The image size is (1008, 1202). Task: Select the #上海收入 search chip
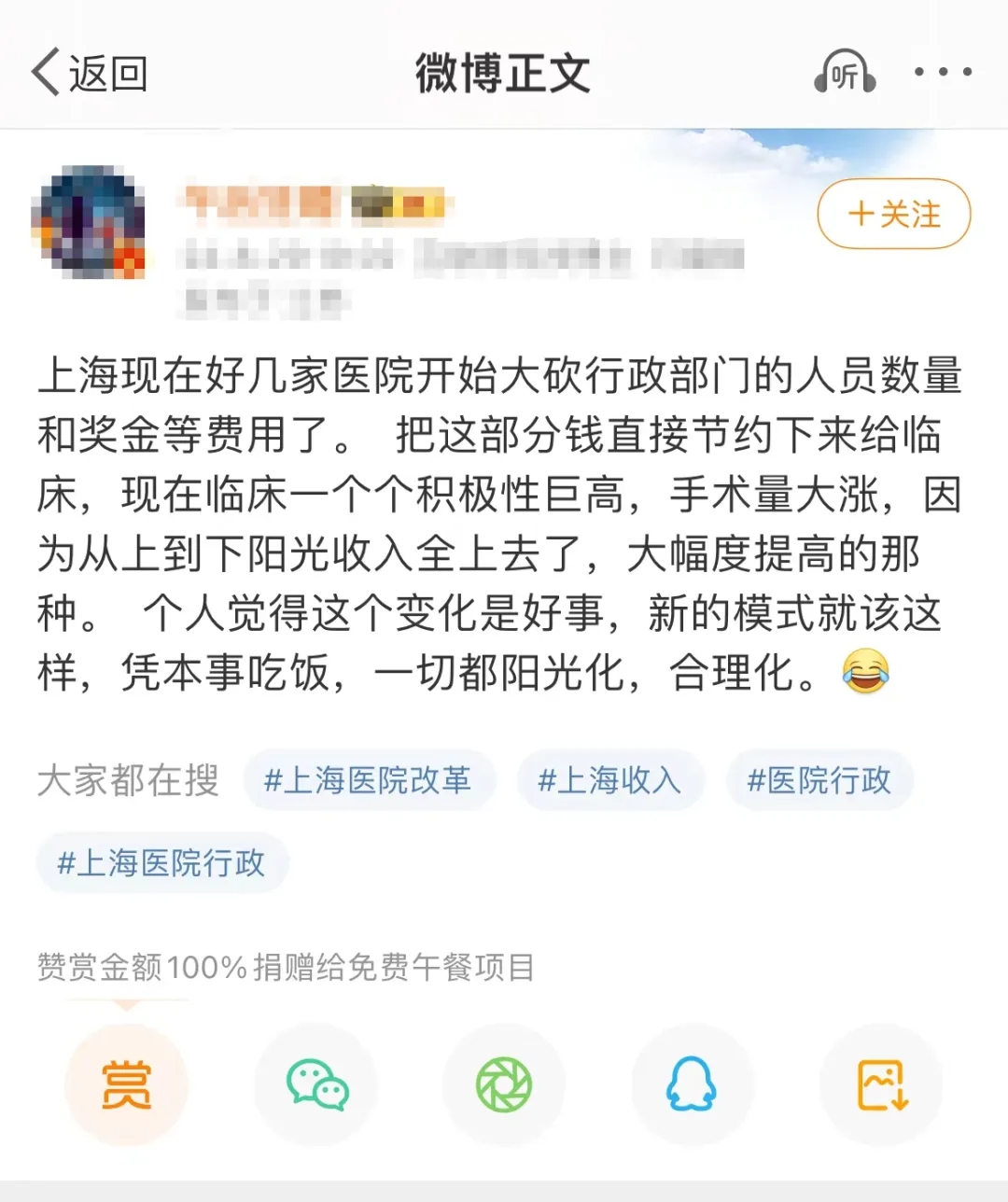point(610,780)
